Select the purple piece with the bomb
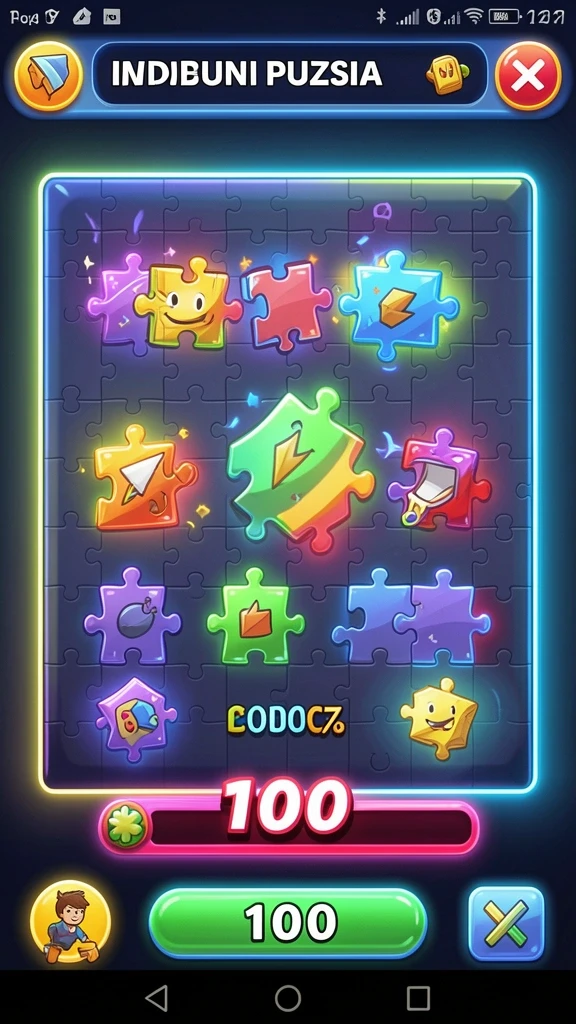Image resolution: width=576 pixels, height=1024 pixels. [x=133, y=618]
